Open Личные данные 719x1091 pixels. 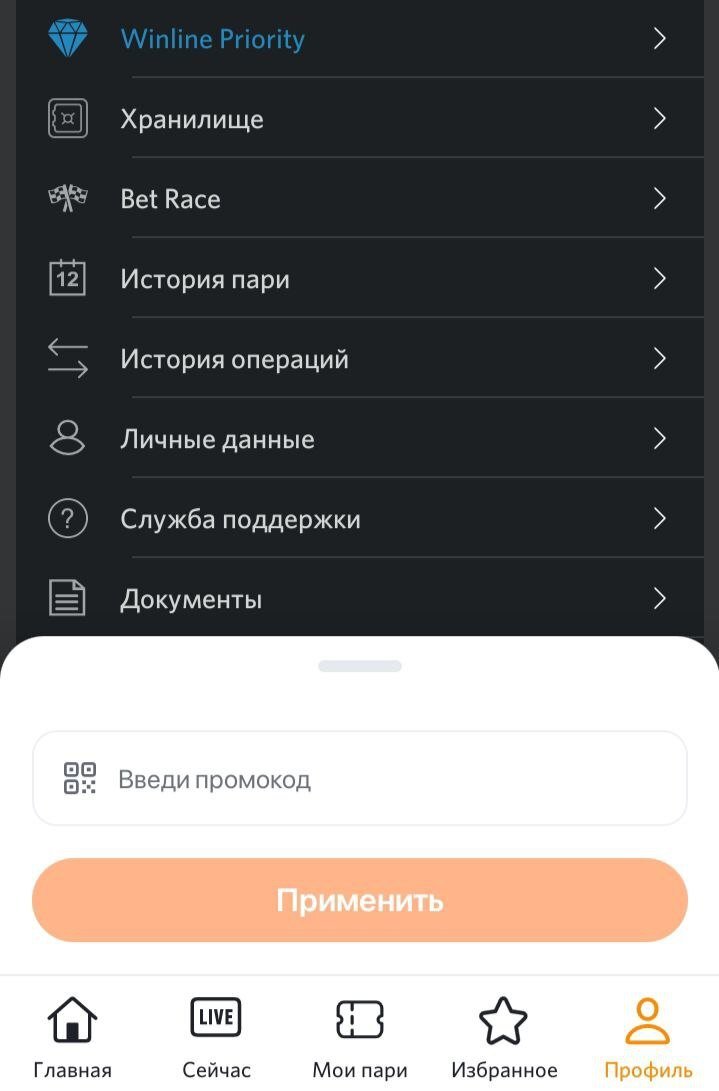click(358, 439)
